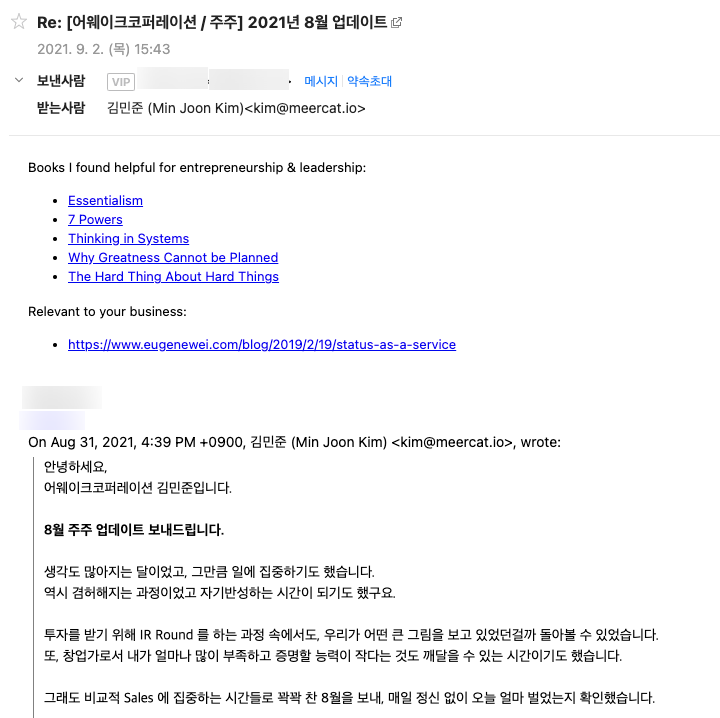This screenshot has height=718, width=720.
Task: Tap the 메시지 link
Action: [321, 81]
